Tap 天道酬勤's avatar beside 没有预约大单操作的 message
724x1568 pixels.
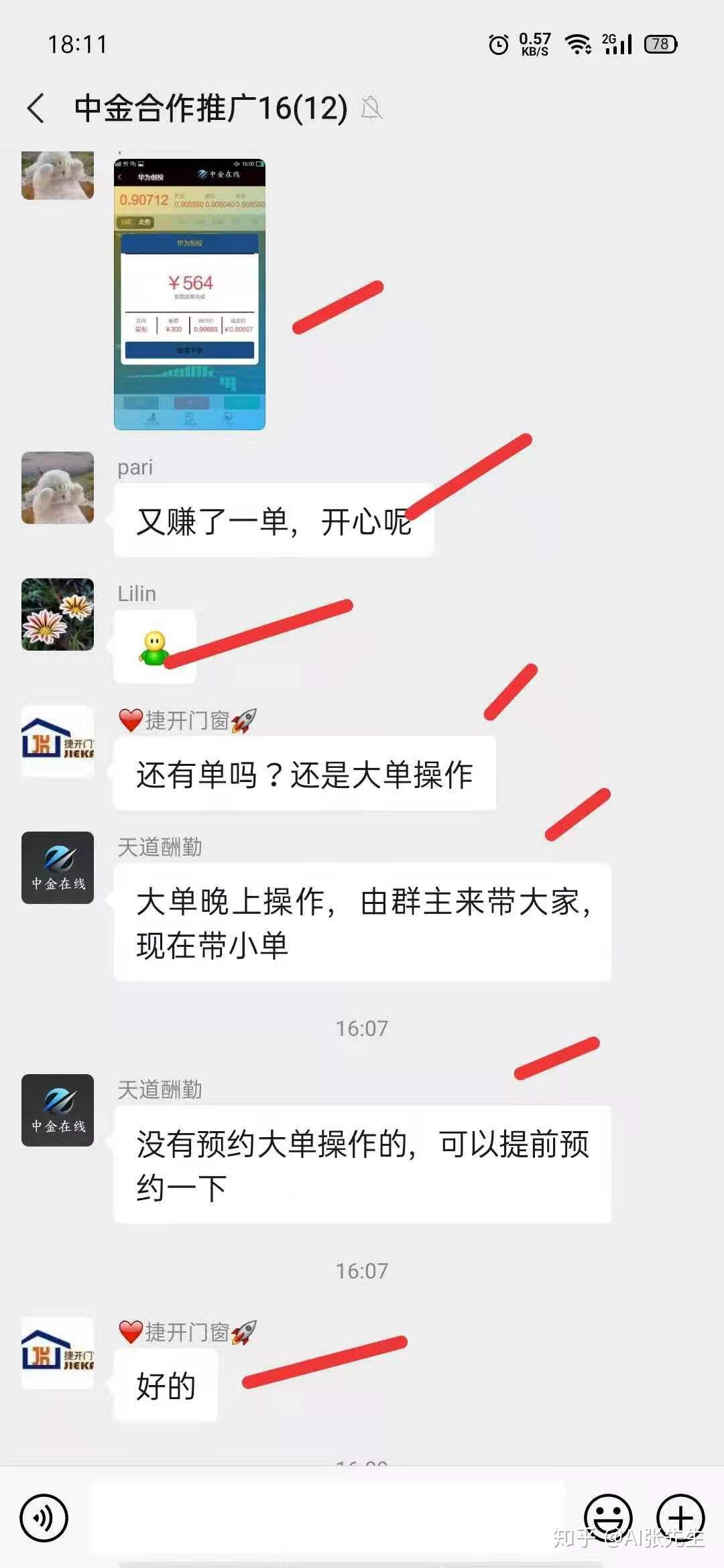coord(58,1110)
